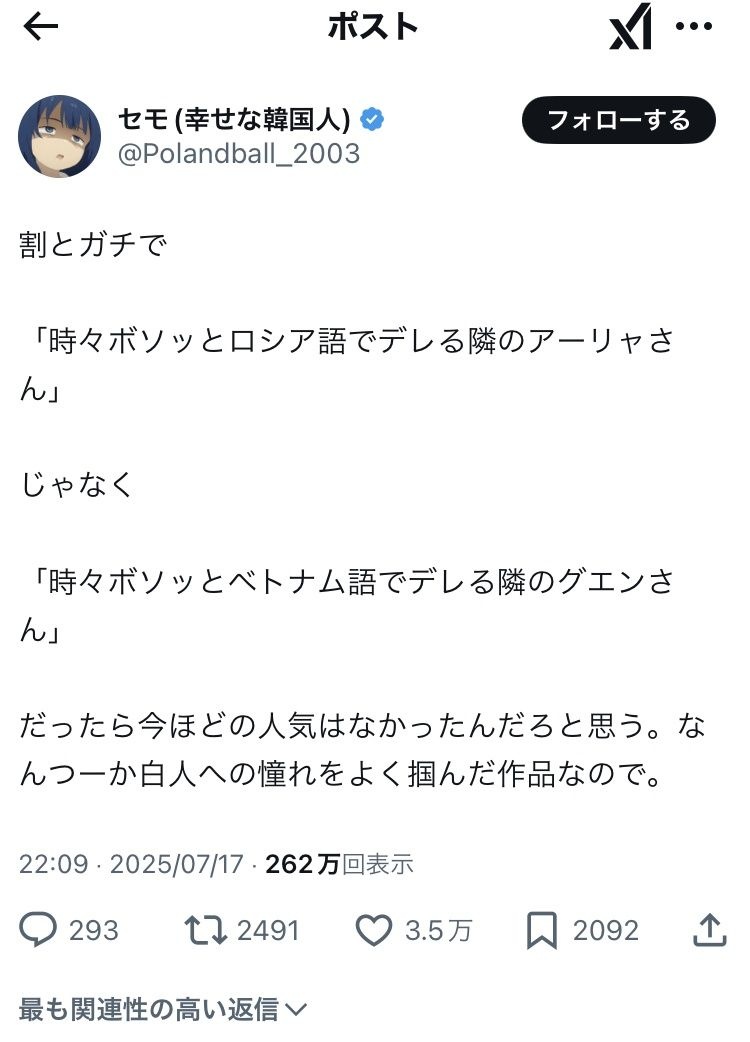Viewport: 750px width, 1042px height.
Task: Expand the 最も関連性の高い返信 dropdown
Action: pyautogui.click(x=164, y=1010)
